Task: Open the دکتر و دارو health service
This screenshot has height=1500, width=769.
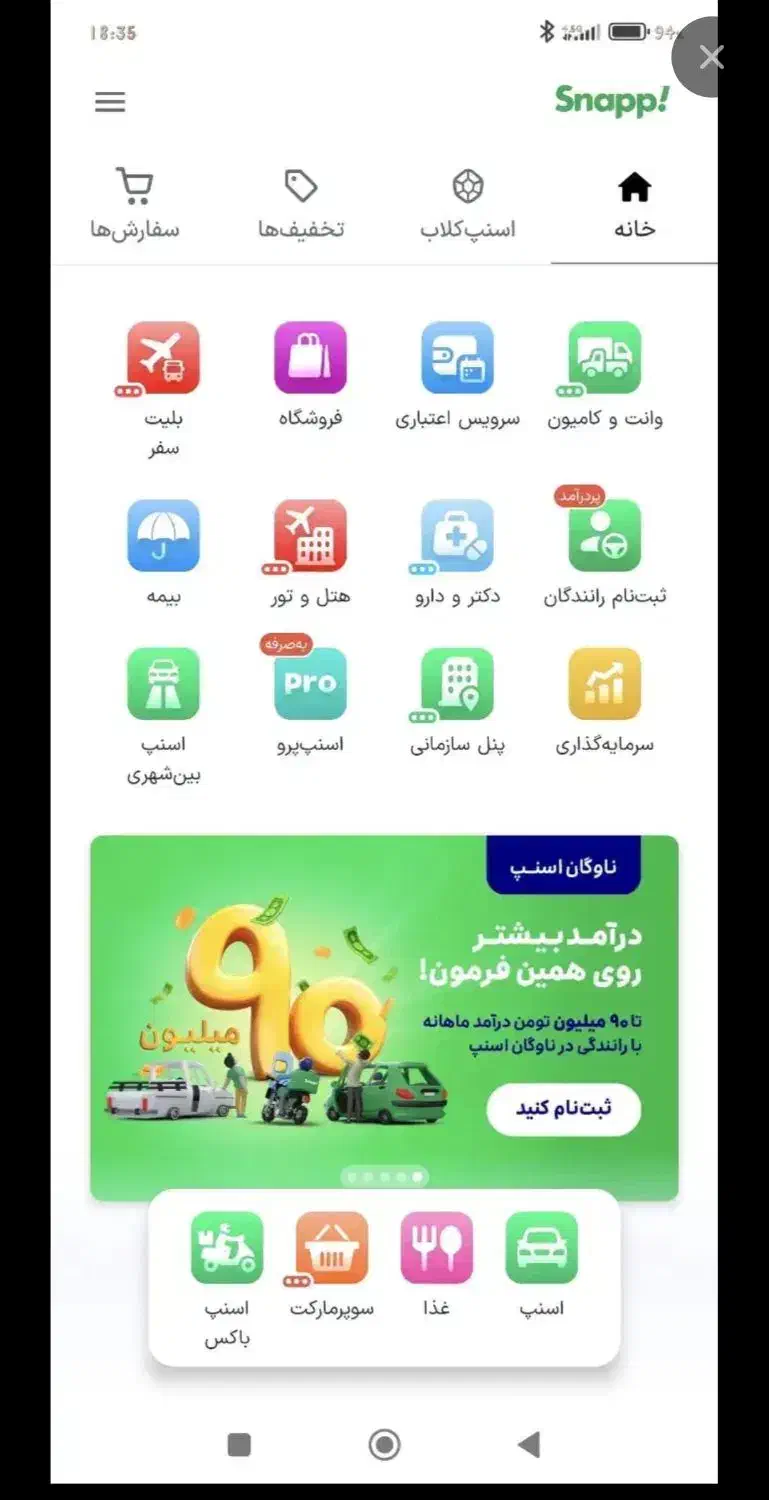Action: 457,536
